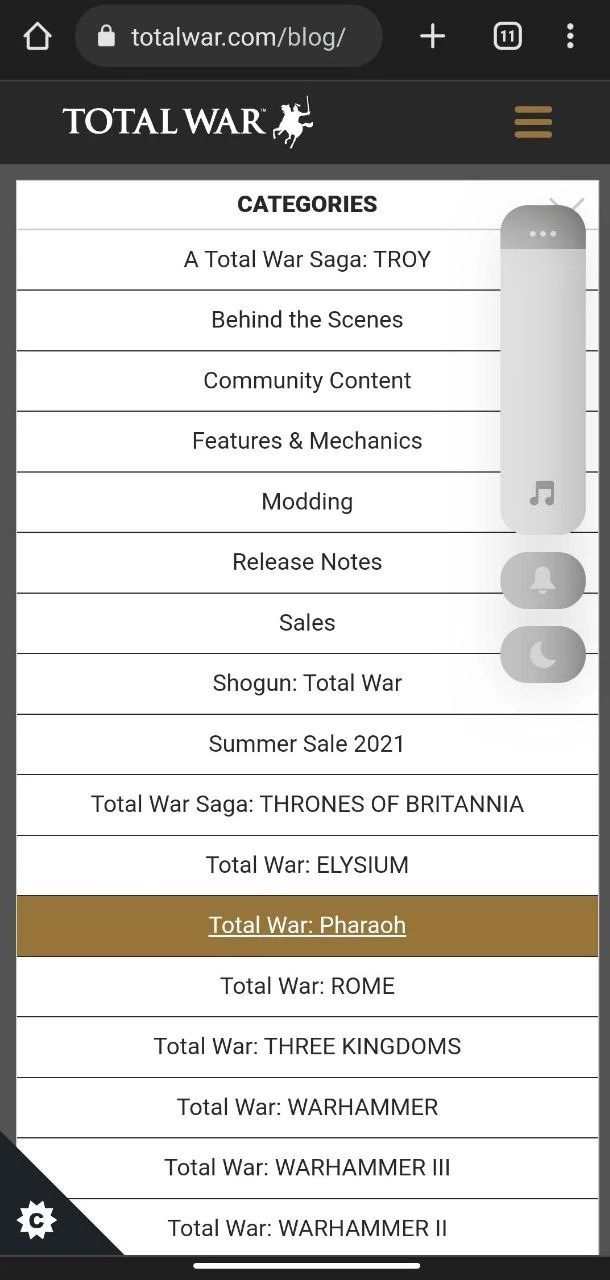This screenshot has width=610, height=1280.
Task: Choose Total War Saga: THRONES OF BRITANNIA
Action: [x=307, y=804]
